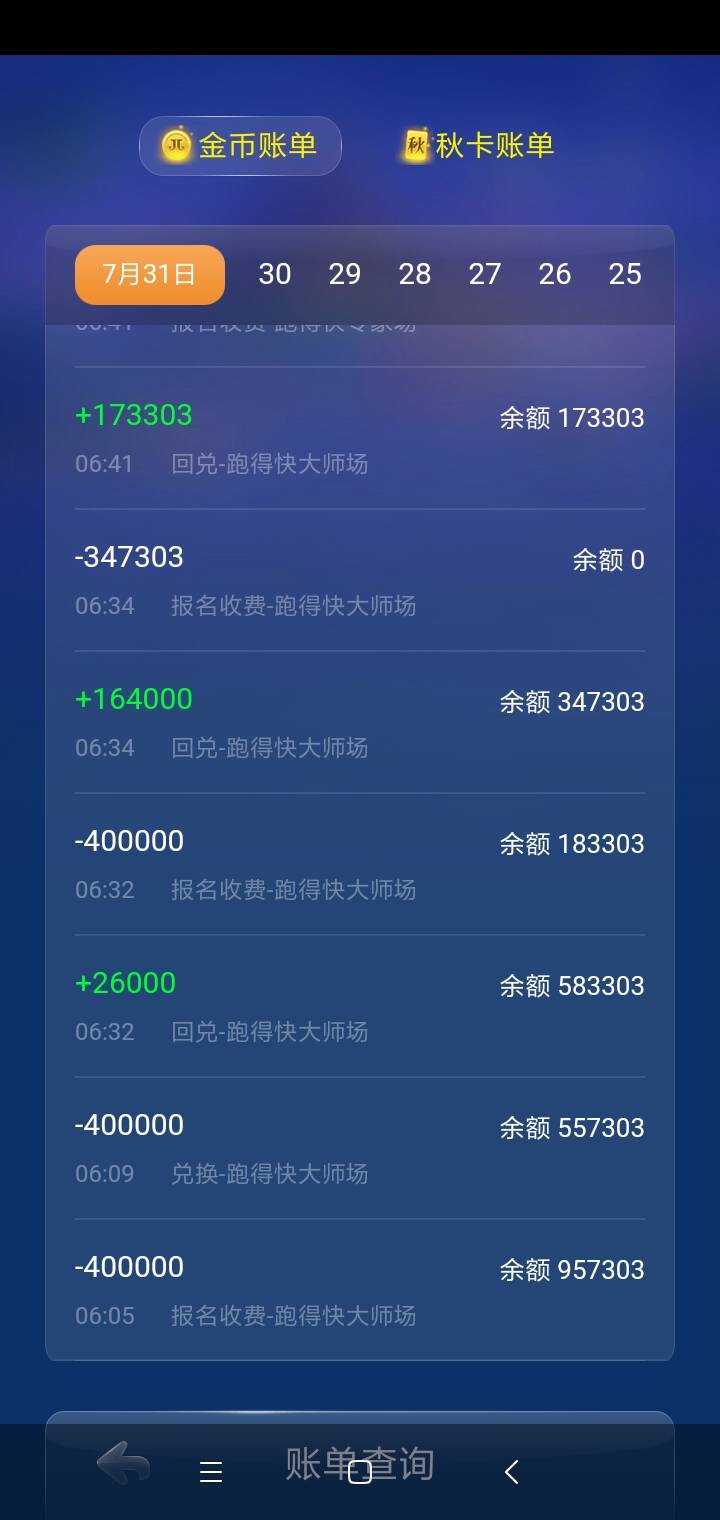Click the 秋 card icon beside 秋卡账单
Screen dimensions: 720x1520
418,144
